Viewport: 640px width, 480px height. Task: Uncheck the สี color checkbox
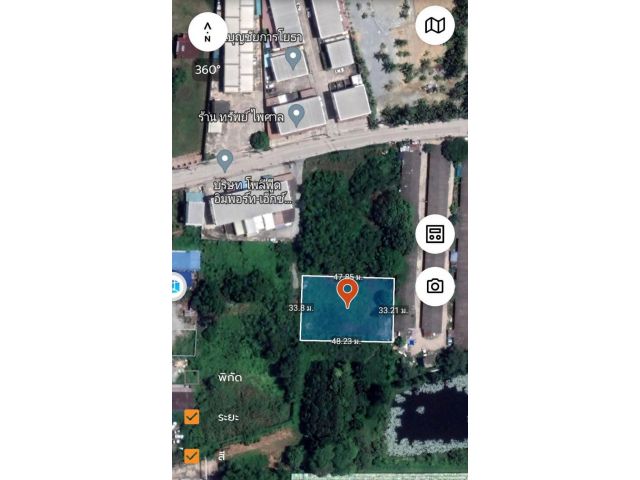(191, 456)
